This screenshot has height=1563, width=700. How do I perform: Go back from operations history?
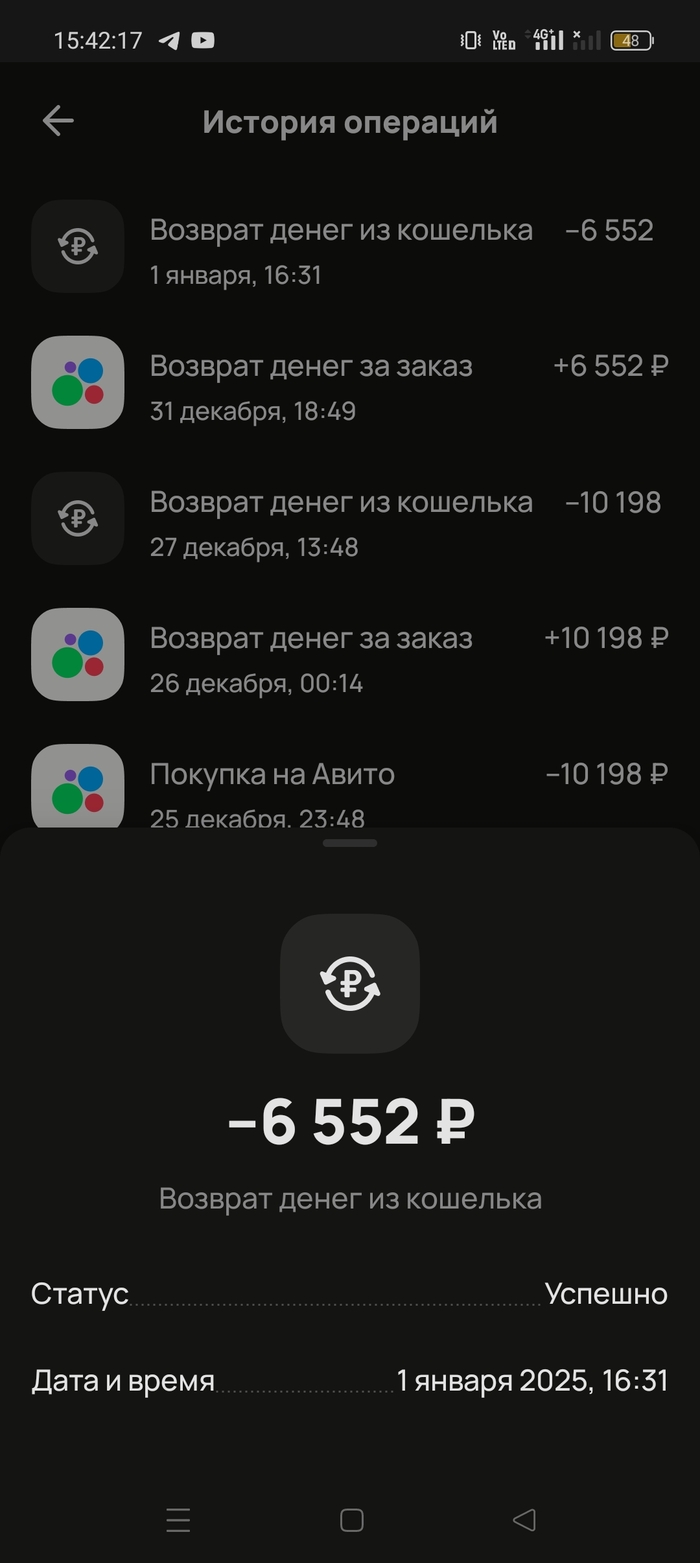click(58, 121)
